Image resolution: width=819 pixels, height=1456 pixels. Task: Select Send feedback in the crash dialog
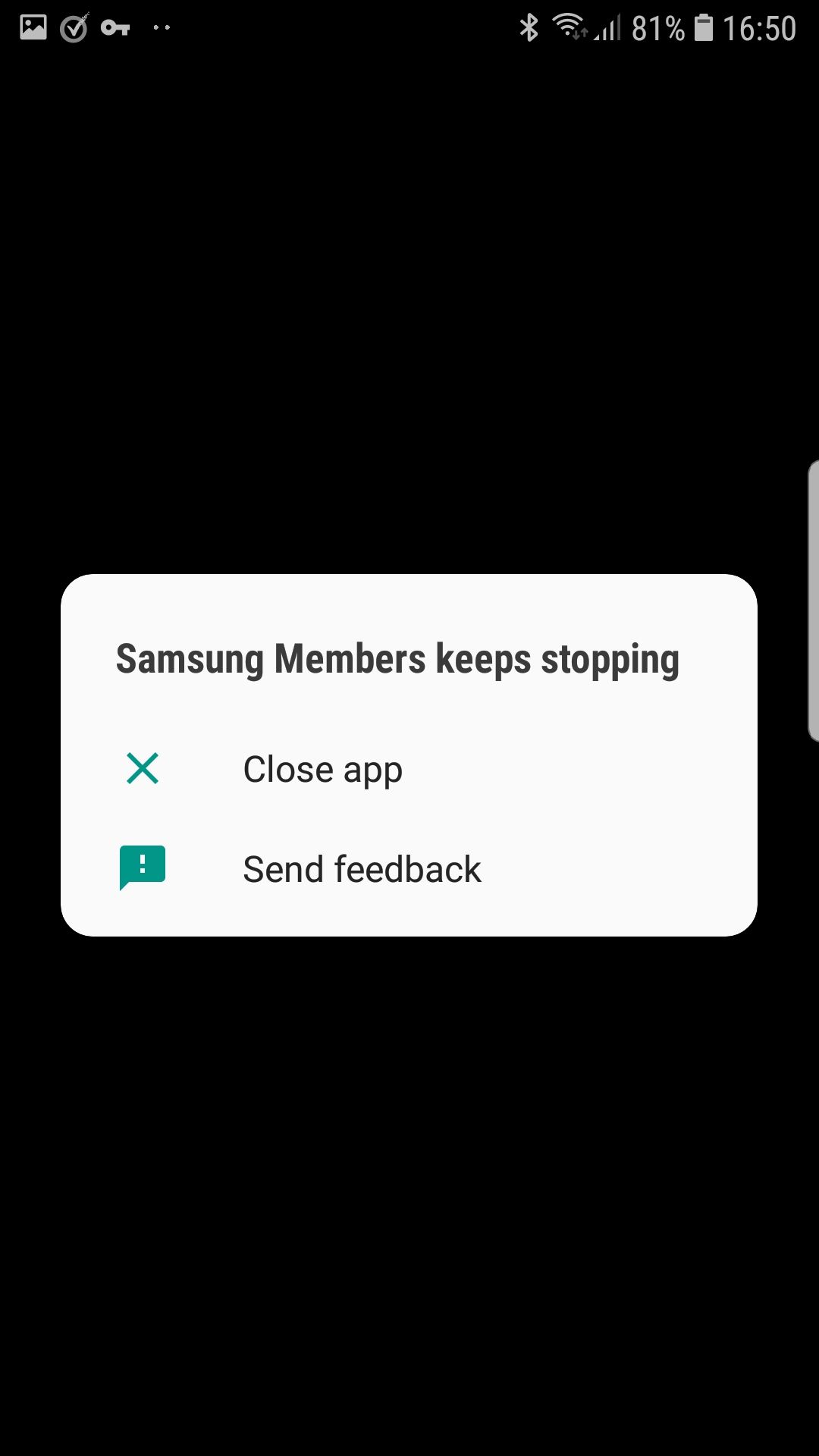(362, 868)
